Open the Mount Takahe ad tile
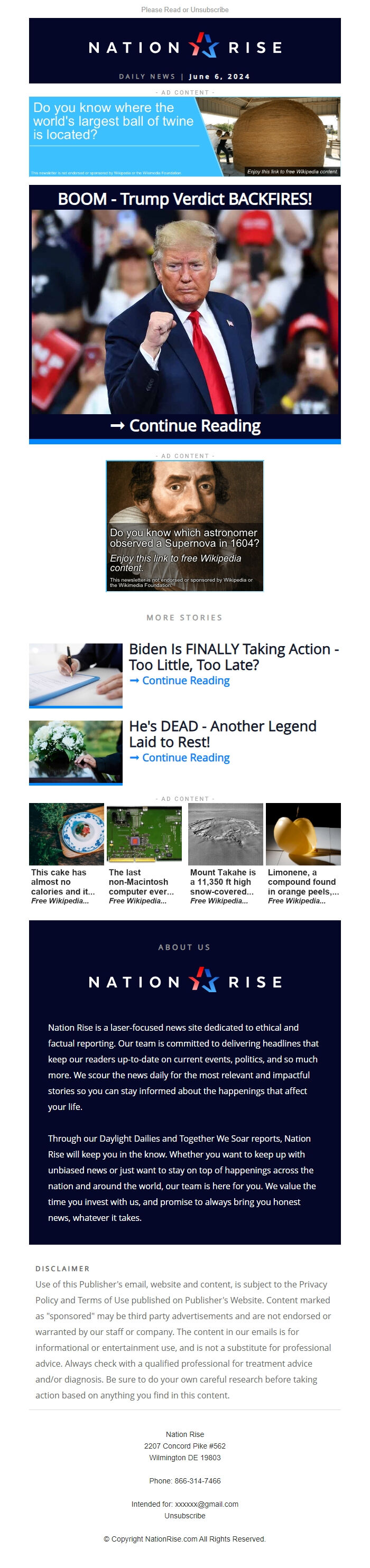The width and height of the screenshot is (370, 1568). click(x=225, y=853)
